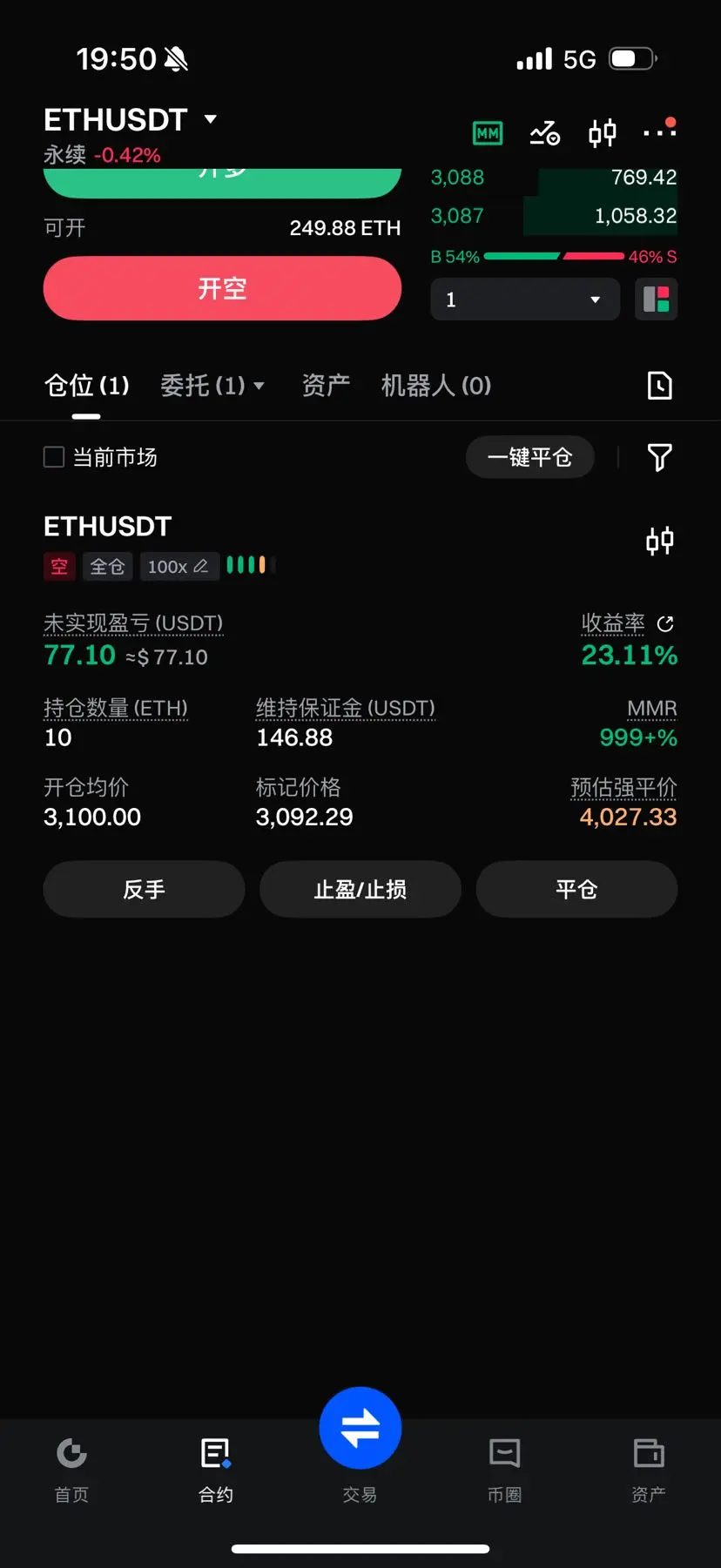Tap the MM margin mode icon
The height and width of the screenshot is (1568, 721).
(x=488, y=133)
